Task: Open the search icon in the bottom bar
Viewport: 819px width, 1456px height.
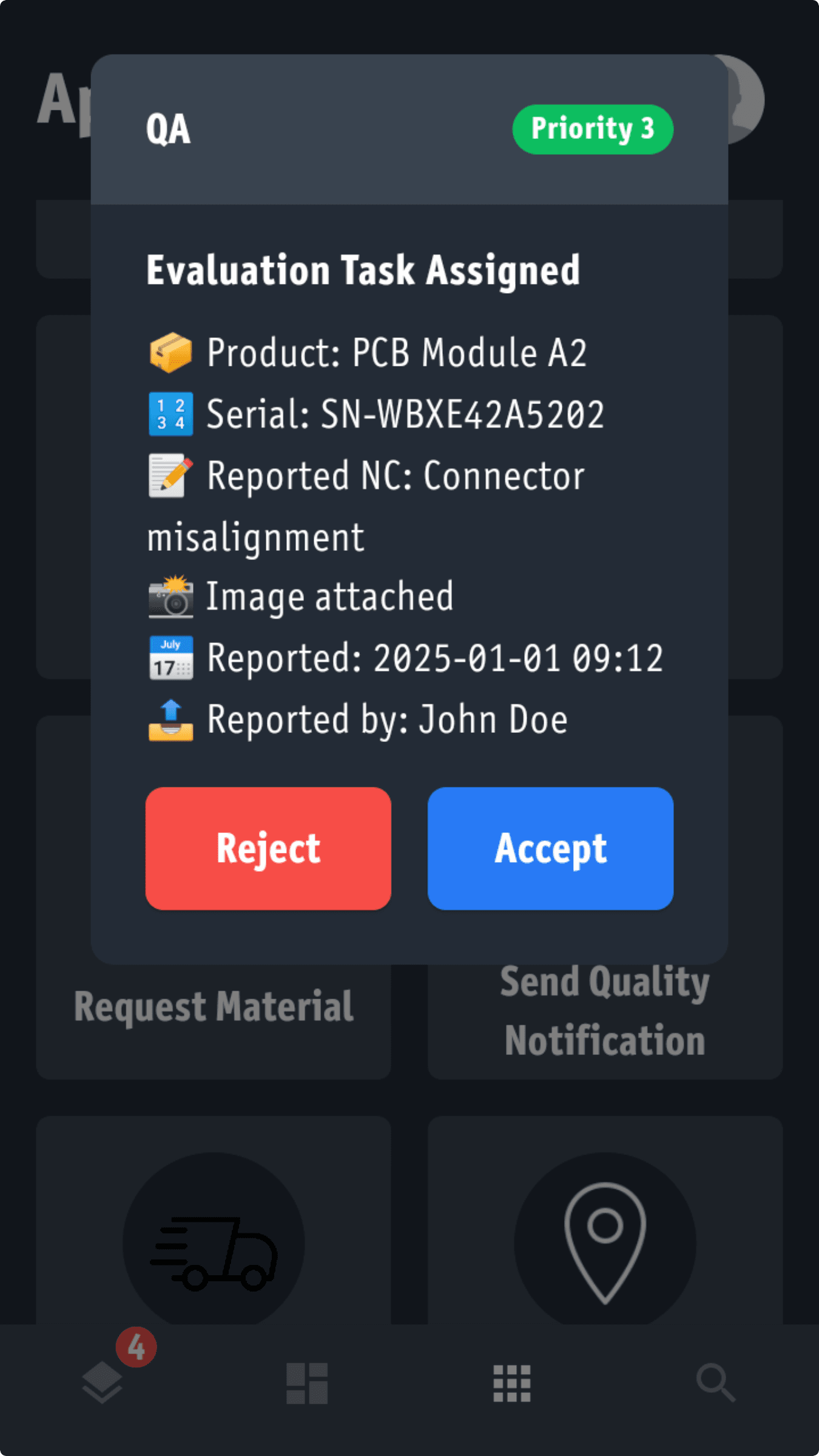Action: click(x=716, y=1384)
